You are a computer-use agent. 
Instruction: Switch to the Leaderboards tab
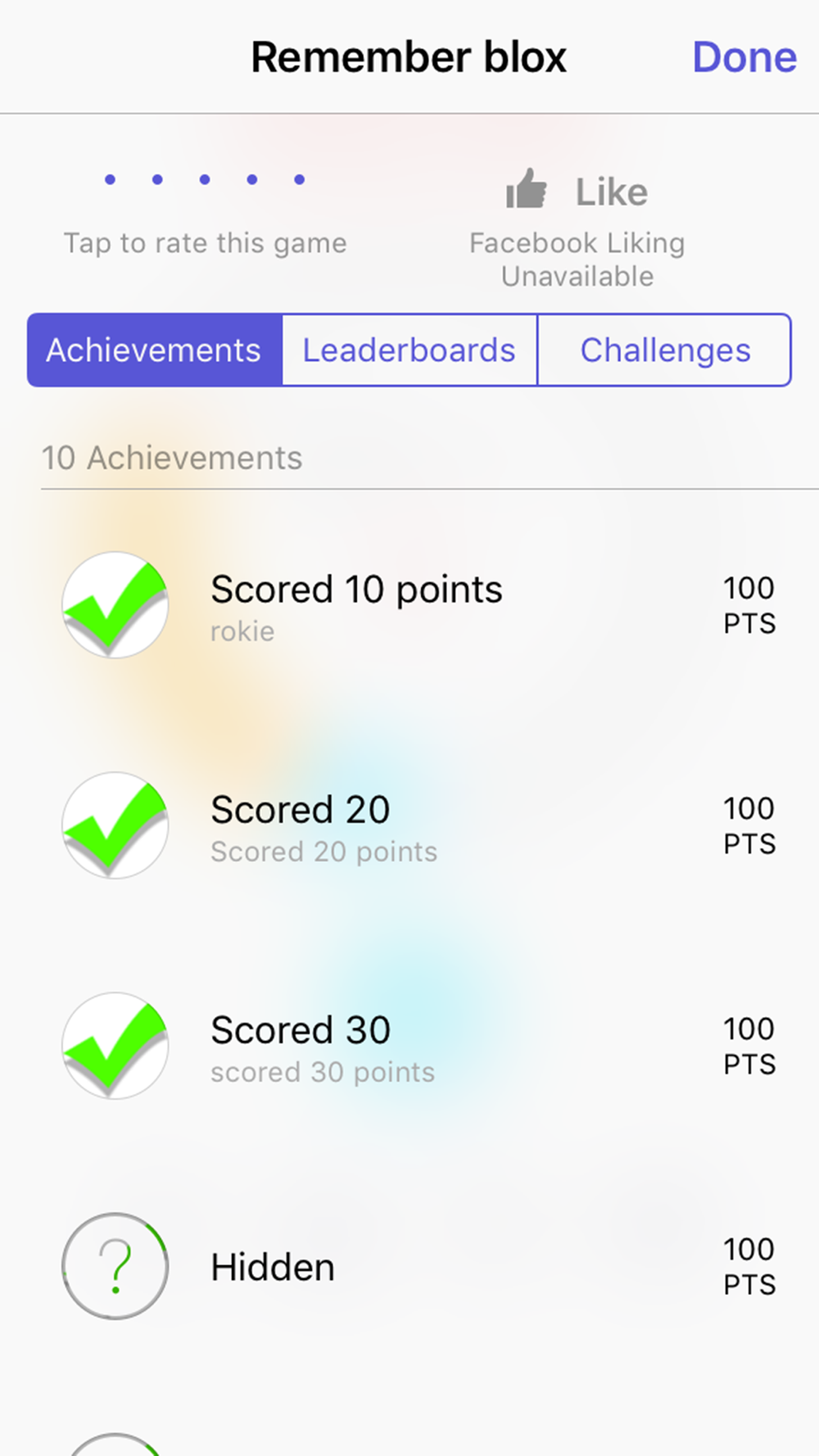(409, 350)
